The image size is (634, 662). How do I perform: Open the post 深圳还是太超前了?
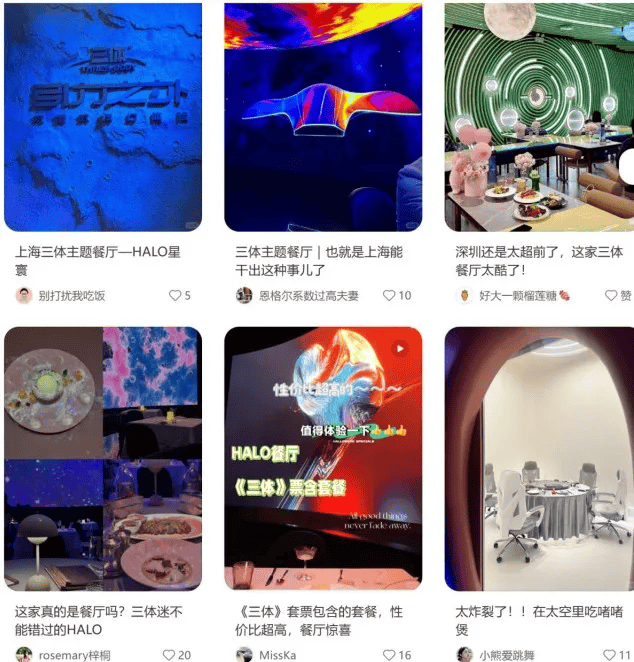pyautogui.click(x=539, y=117)
